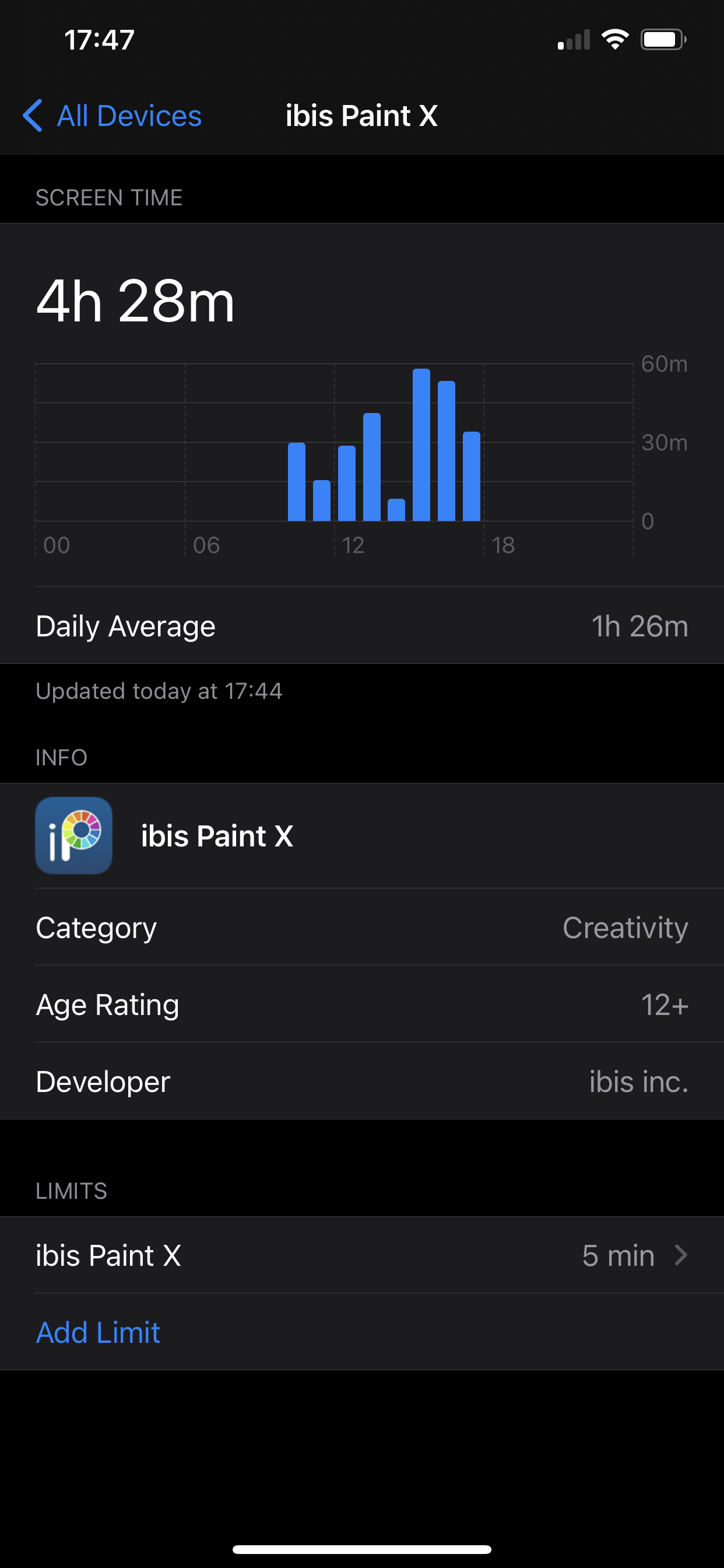The image size is (724, 1568).
Task: Go back to All Devices
Action: click(x=113, y=116)
